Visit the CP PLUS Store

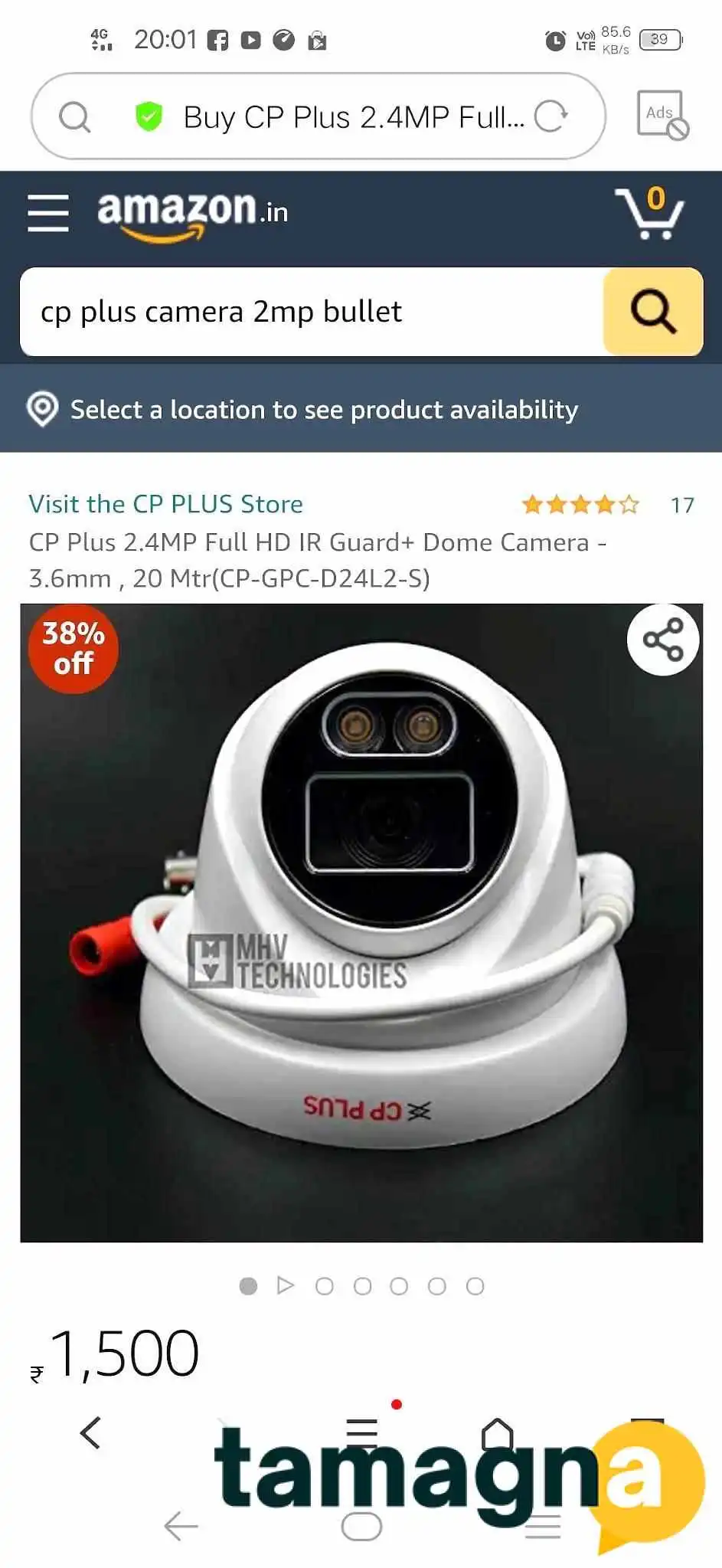click(x=165, y=504)
